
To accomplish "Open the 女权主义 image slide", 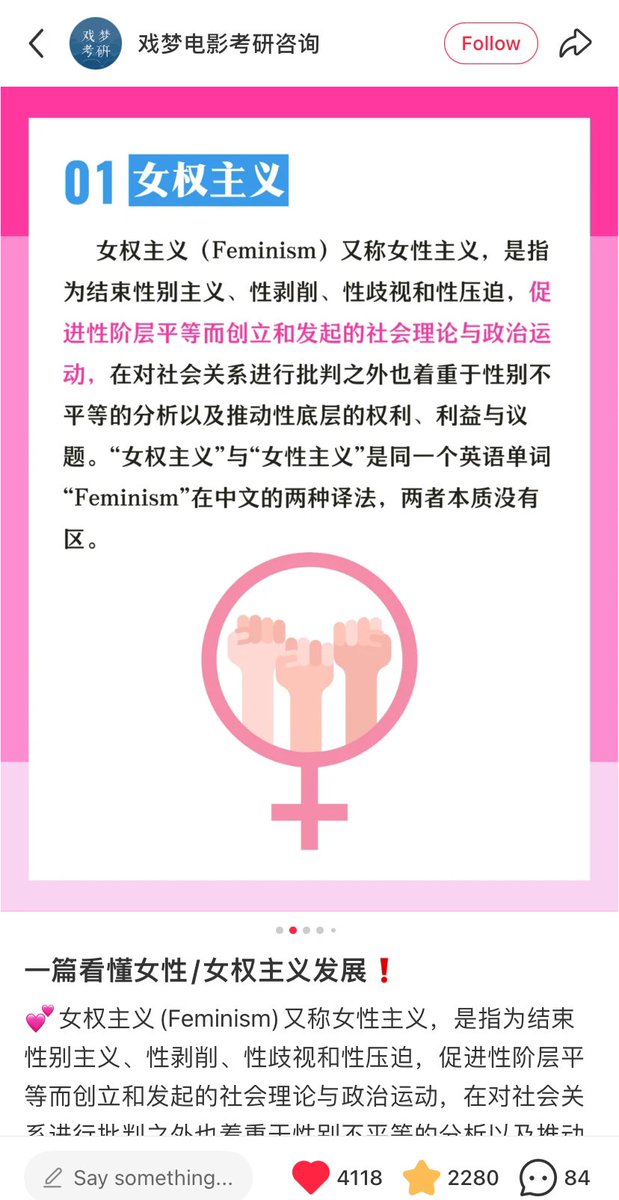I will [309, 499].
